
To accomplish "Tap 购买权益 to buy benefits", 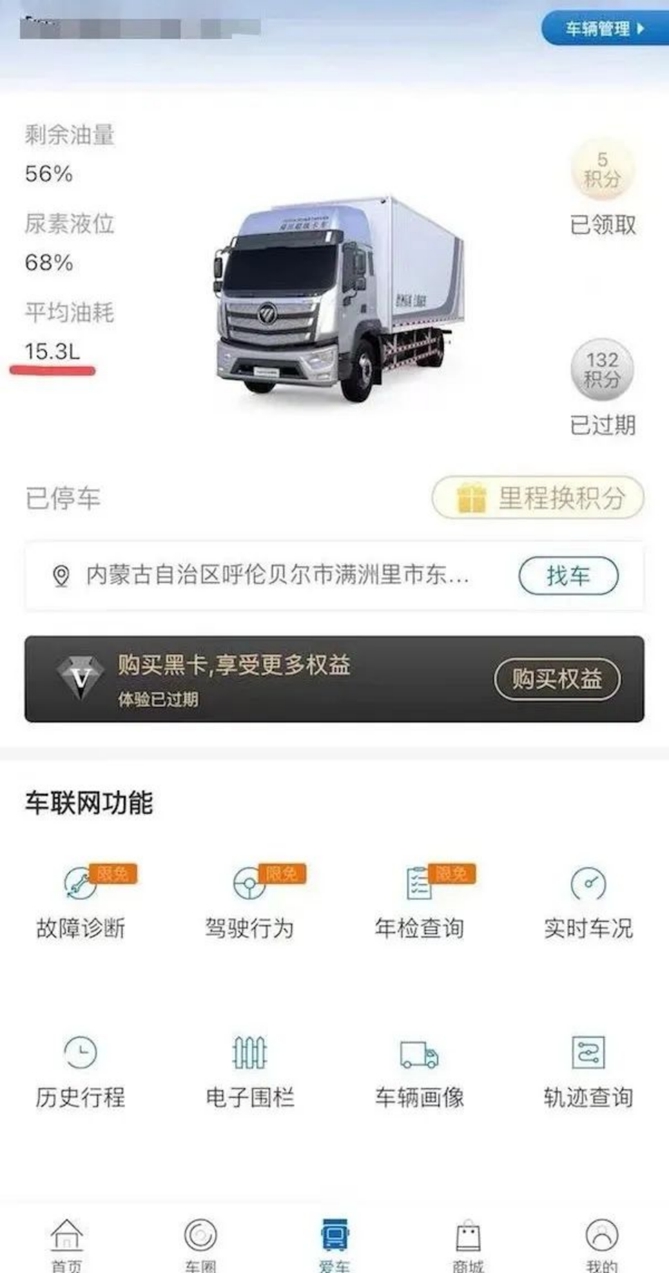I will click(x=557, y=680).
